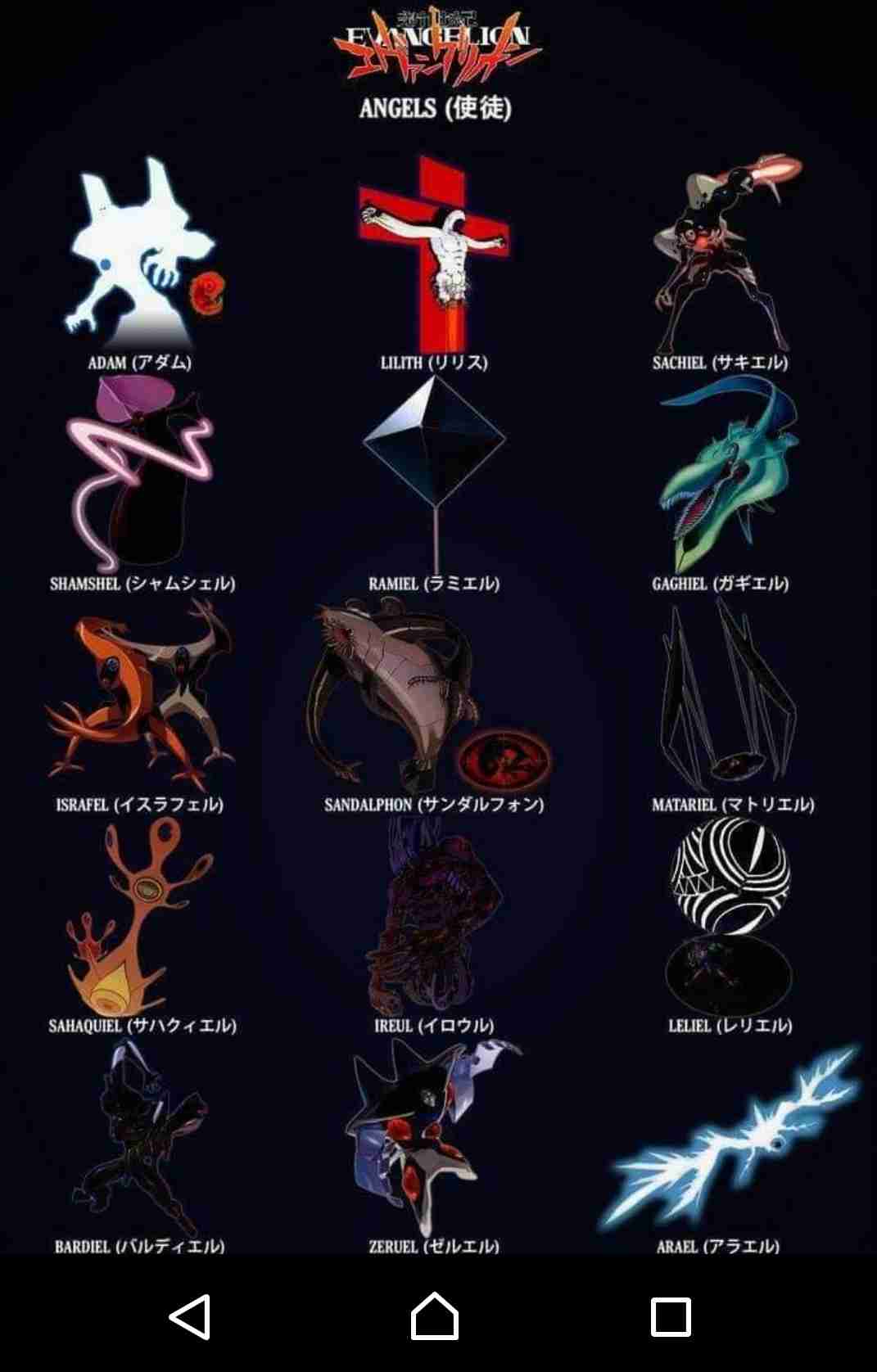Viewport: 877px width, 1372px height.
Task: Open the recent apps overview
Action: (x=671, y=1317)
